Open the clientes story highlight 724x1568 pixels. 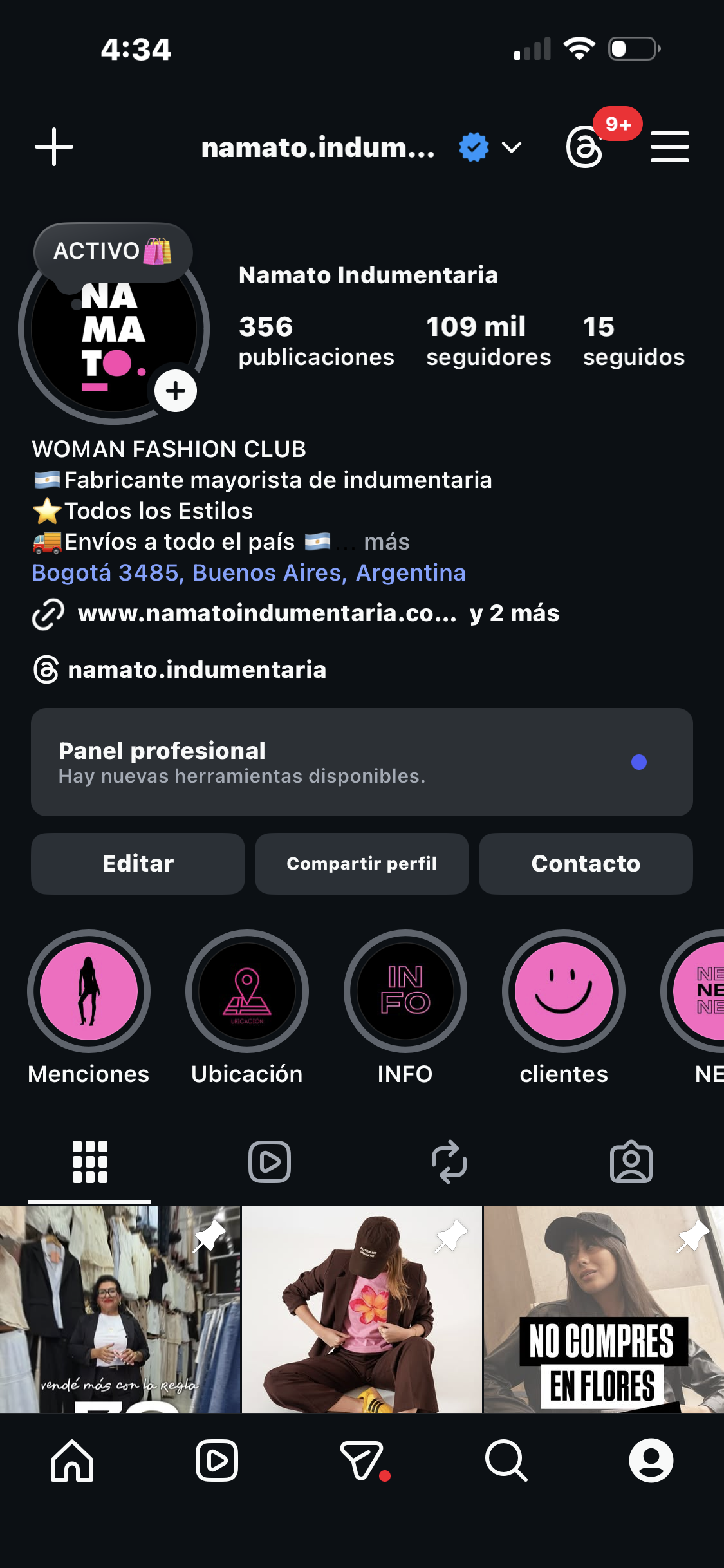tap(564, 991)
